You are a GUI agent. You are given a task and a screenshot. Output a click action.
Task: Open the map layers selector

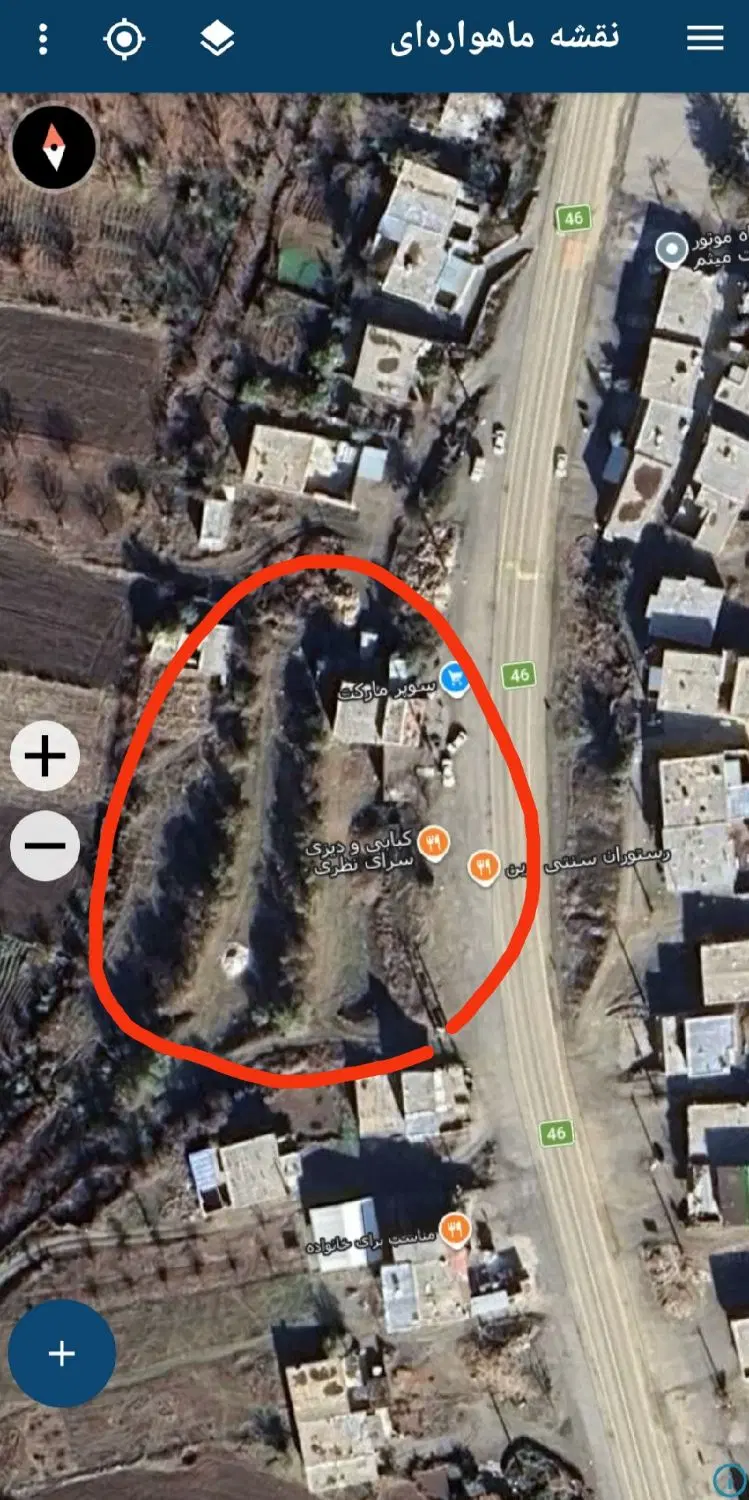click(217, 39)
